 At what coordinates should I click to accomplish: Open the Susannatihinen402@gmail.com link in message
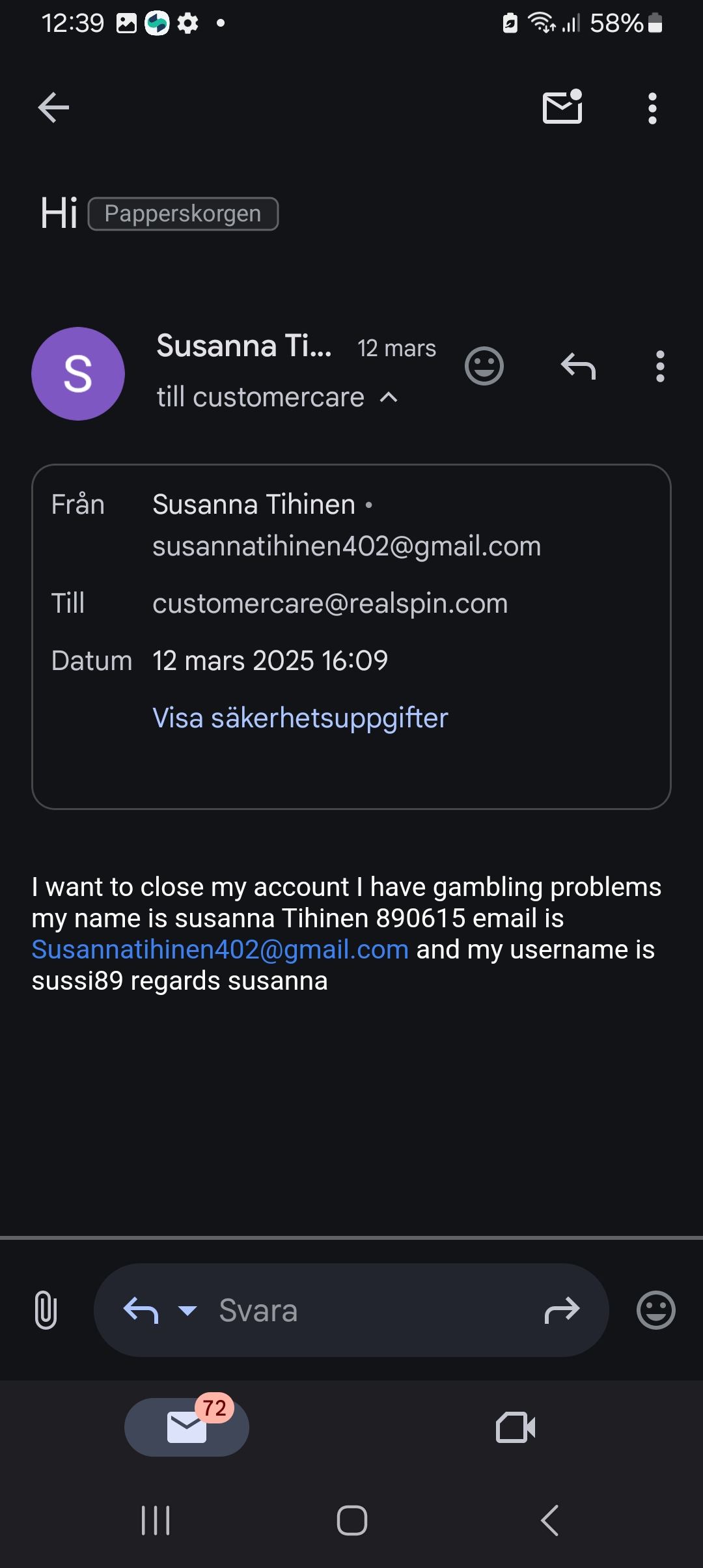tap(220, 950)
